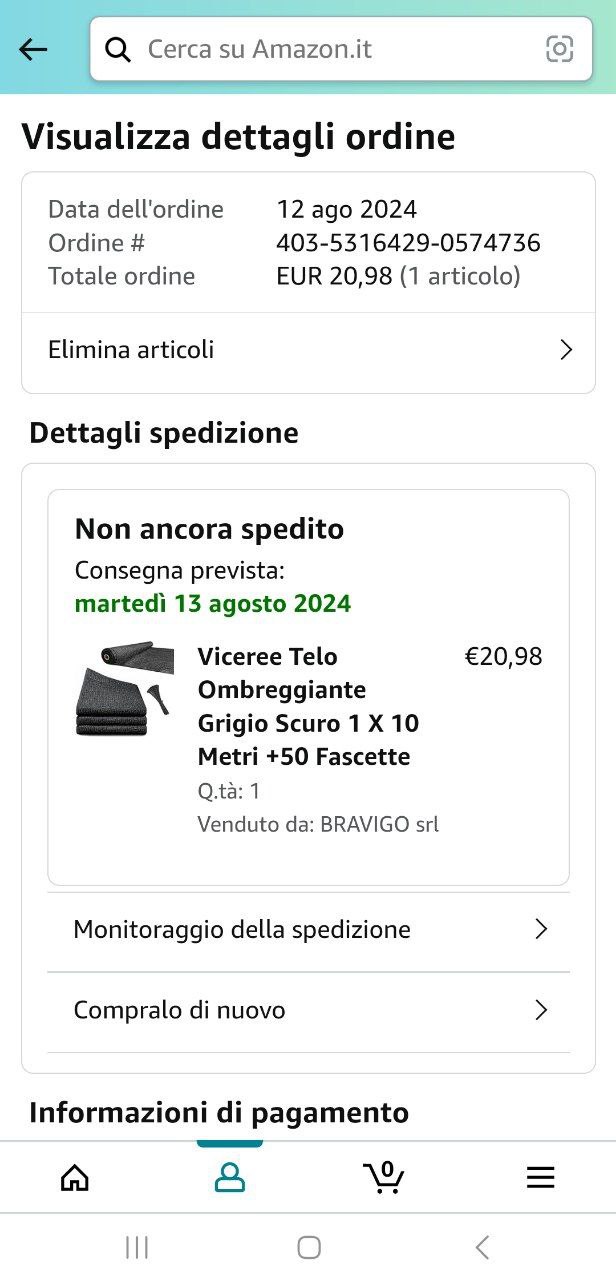616x1280 pixels.
Task: Switch to the Home tab
Action: click(x=75, y=1178)
